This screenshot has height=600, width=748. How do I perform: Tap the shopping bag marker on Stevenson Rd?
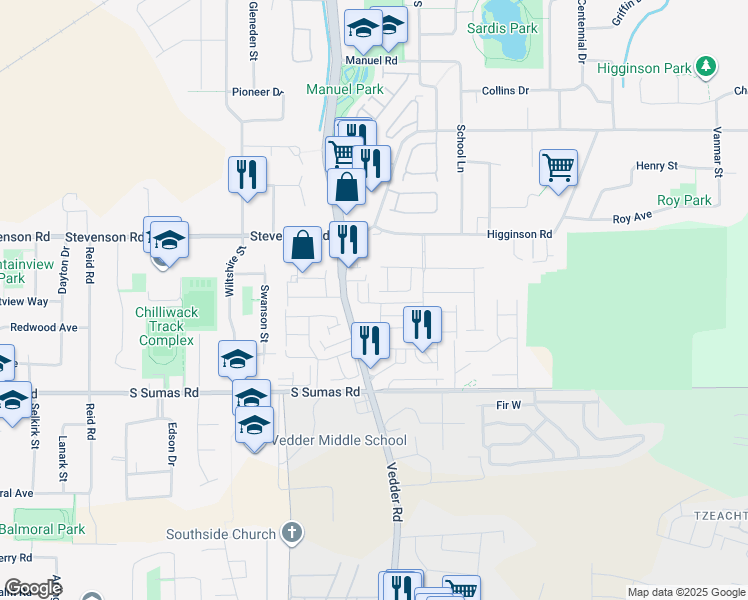pyautogui.click(x=302, y=244)
